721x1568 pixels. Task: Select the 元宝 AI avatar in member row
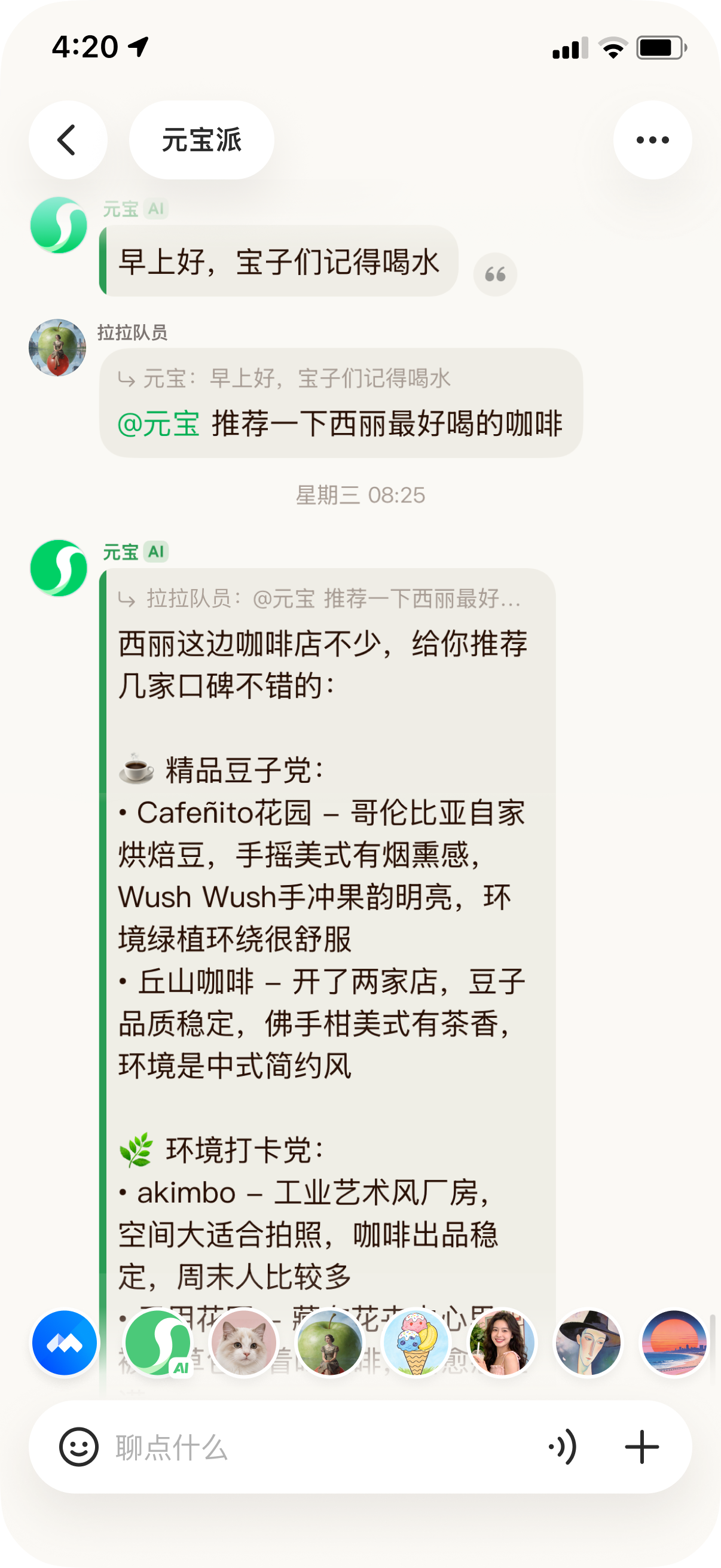[158, 1342]
